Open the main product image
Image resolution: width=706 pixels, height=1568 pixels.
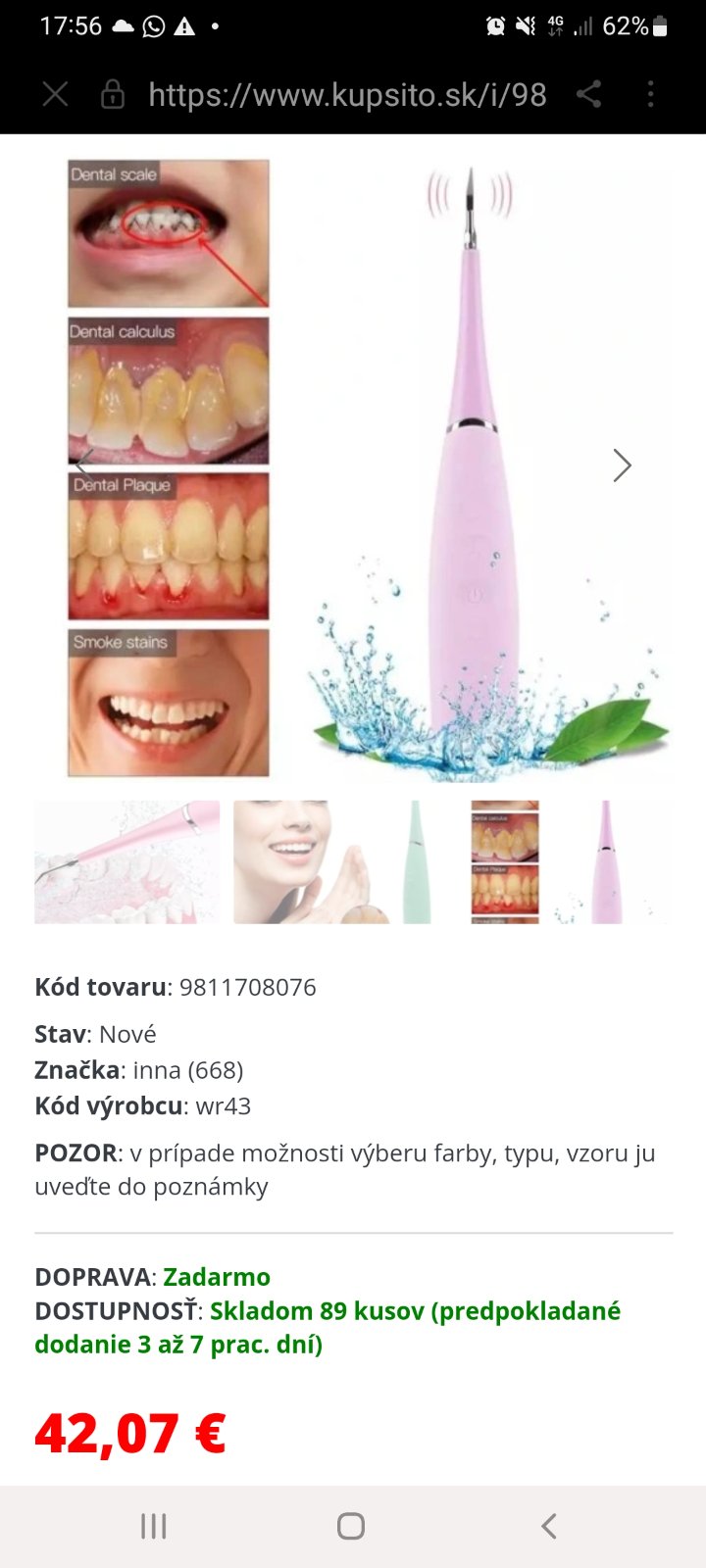392,470
